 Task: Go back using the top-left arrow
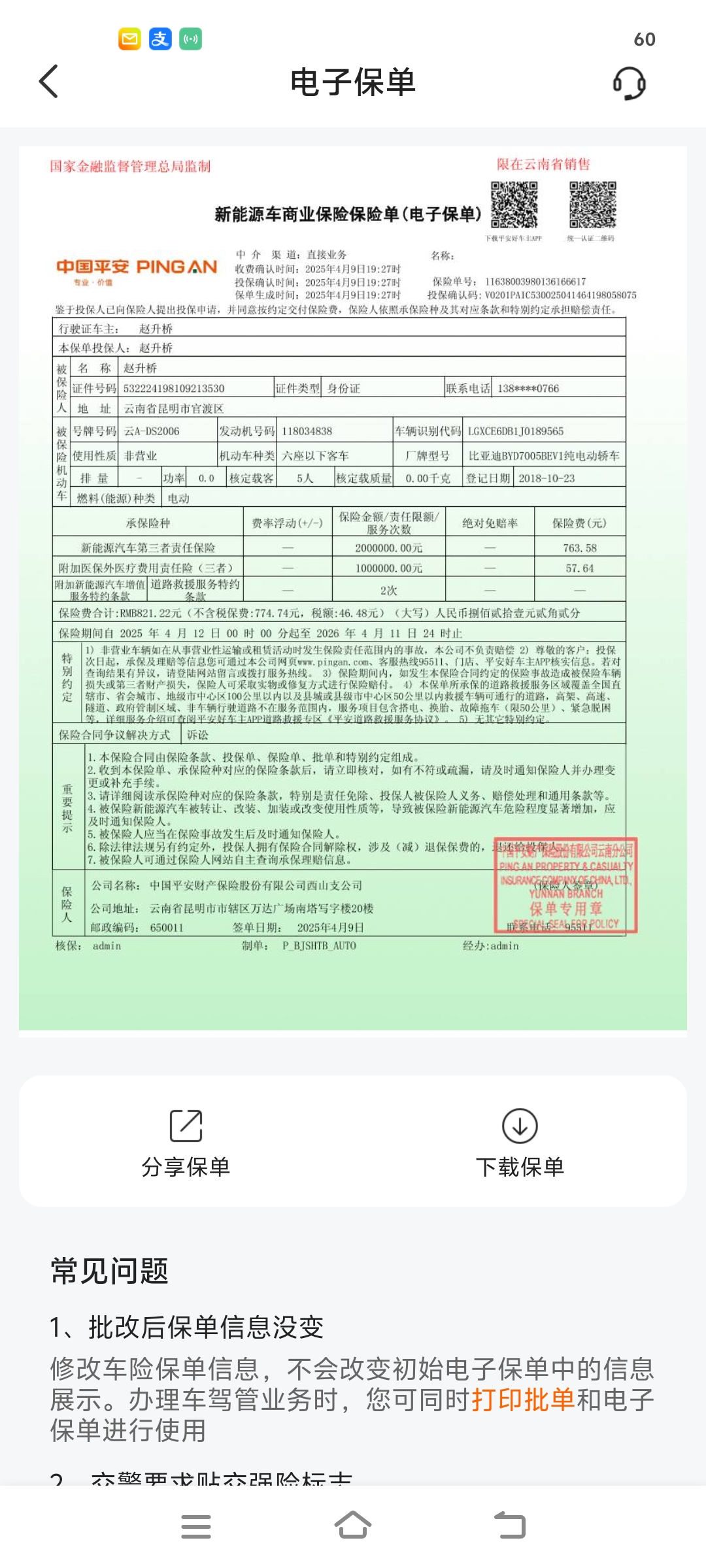point(49,82)
